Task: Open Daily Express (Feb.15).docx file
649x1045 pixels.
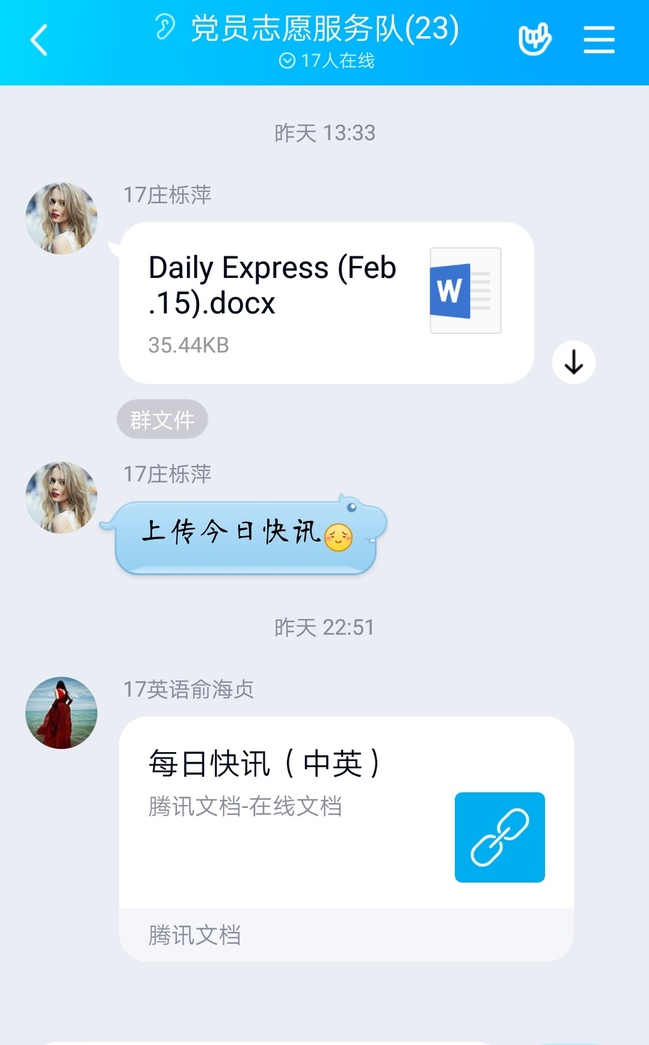Action: (325, 302)
